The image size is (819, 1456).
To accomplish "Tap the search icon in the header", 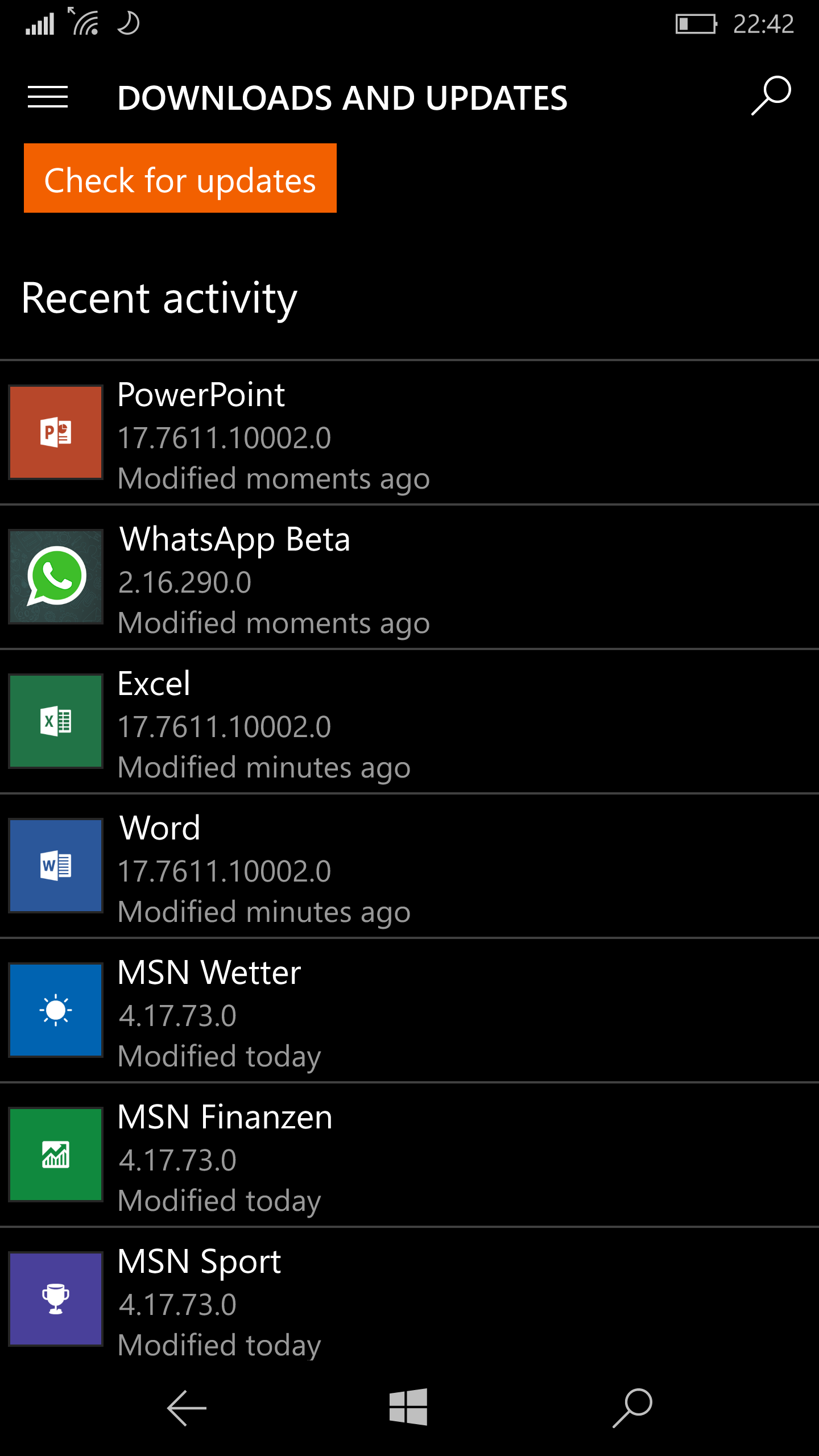I will [x=771, y=96].
